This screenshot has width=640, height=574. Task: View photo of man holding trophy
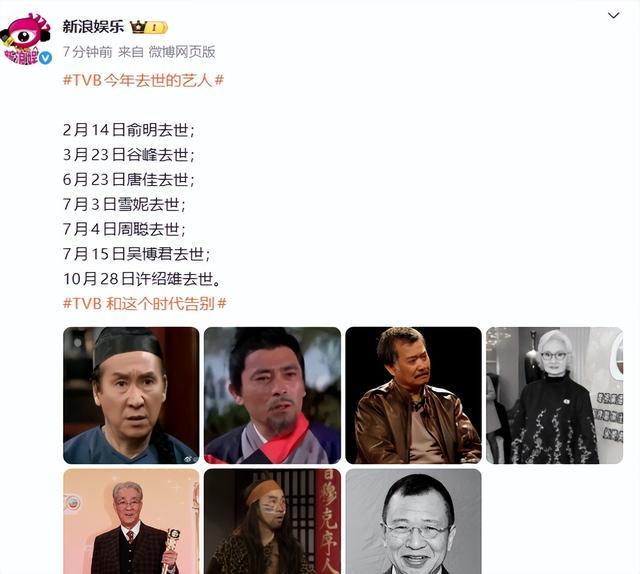point(131,521)
